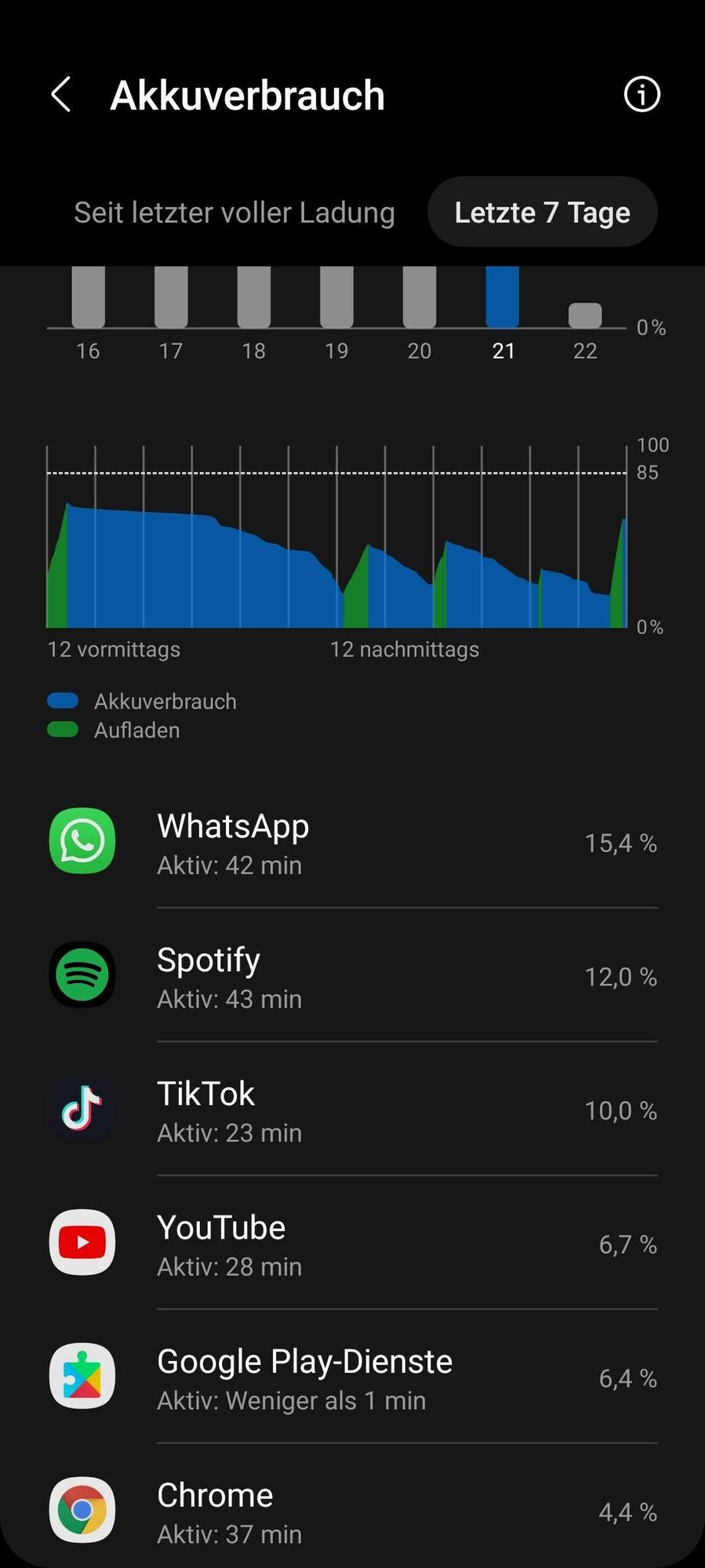The height and width of the screenshot is (1568, 705).
Task: Switch to Seit letzter voller Ladung tab
Action: [234, 212]
